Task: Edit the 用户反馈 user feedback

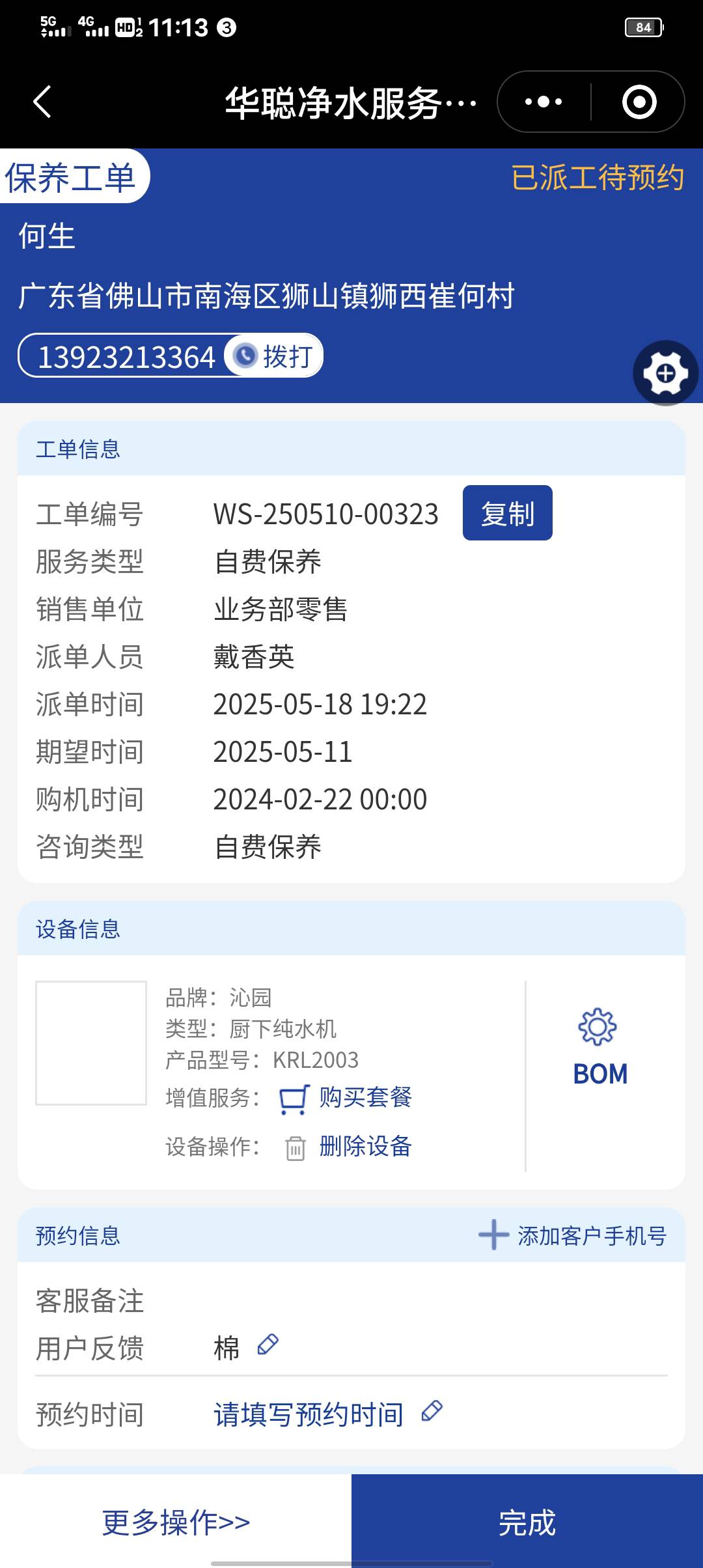Action: (x=268, y=1345)
